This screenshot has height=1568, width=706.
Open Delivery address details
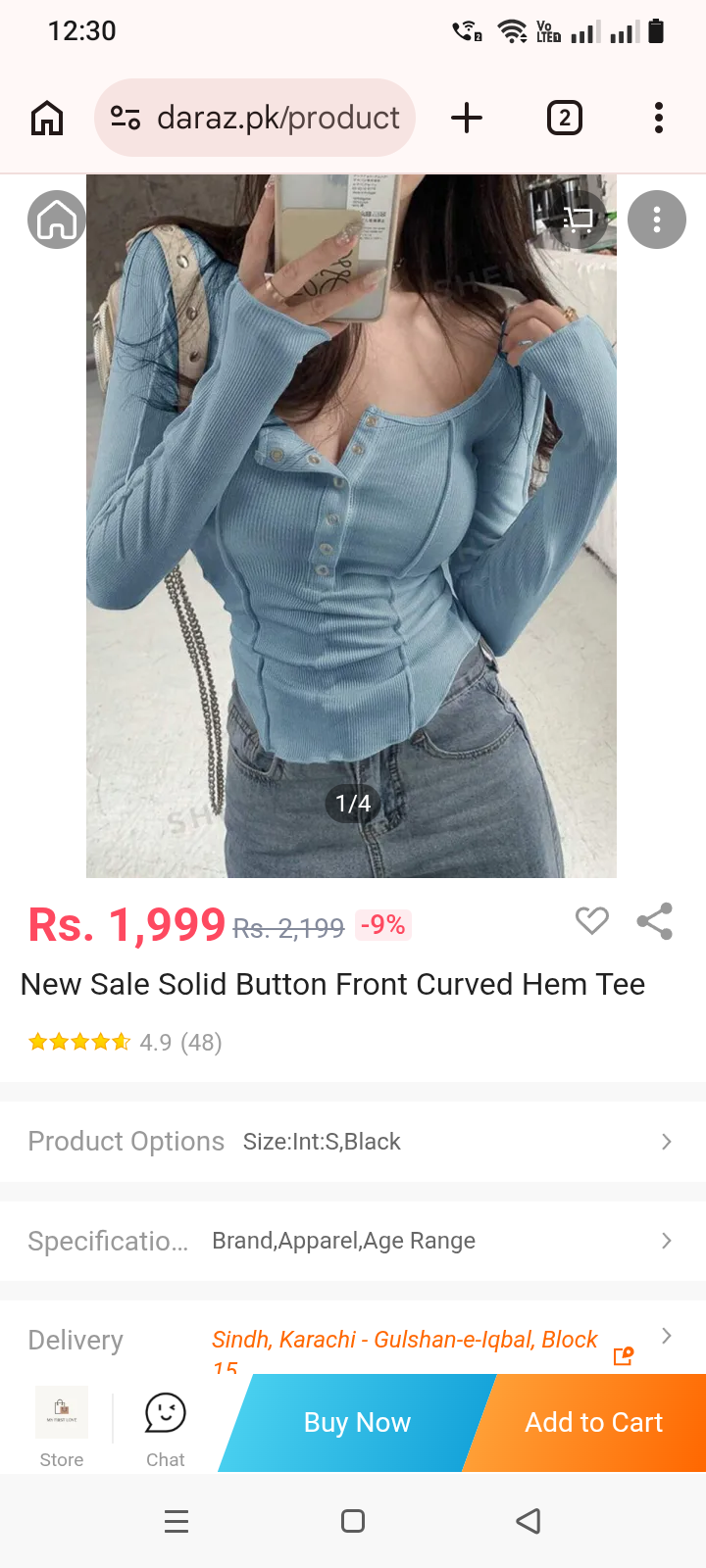coord(353,1339)
